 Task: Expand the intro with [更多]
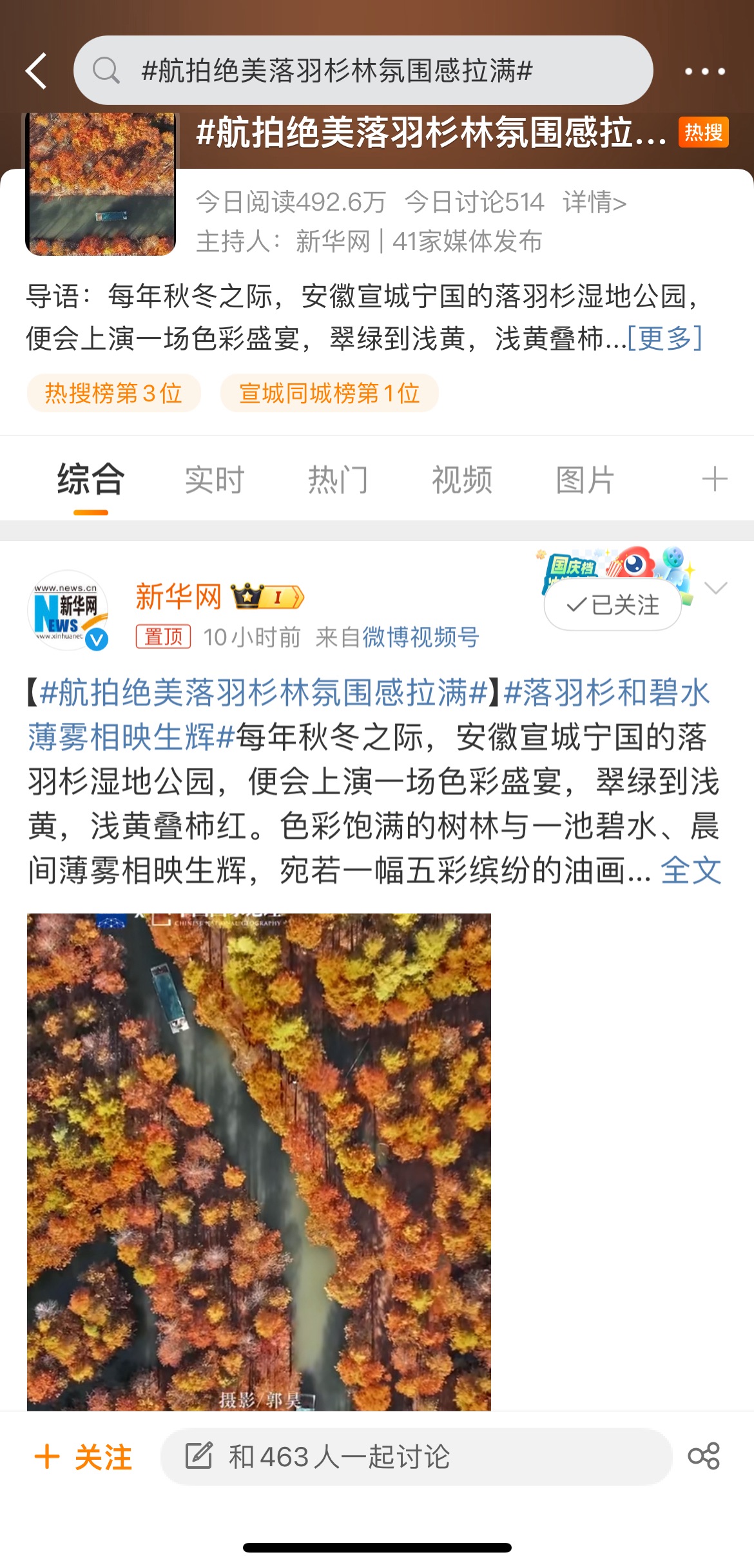tap(664, 338)
